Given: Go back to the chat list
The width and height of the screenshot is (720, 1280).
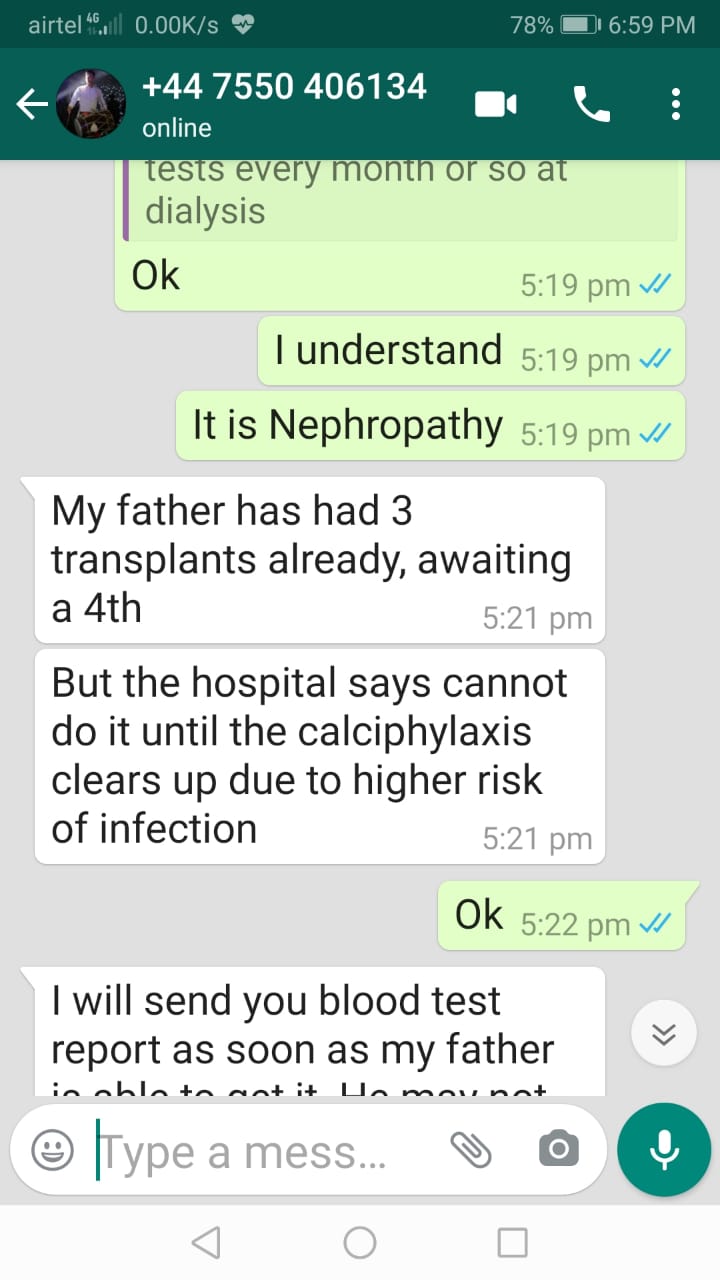Looking at the screenshot, I should pyautogui.click(x=32, y=104).
